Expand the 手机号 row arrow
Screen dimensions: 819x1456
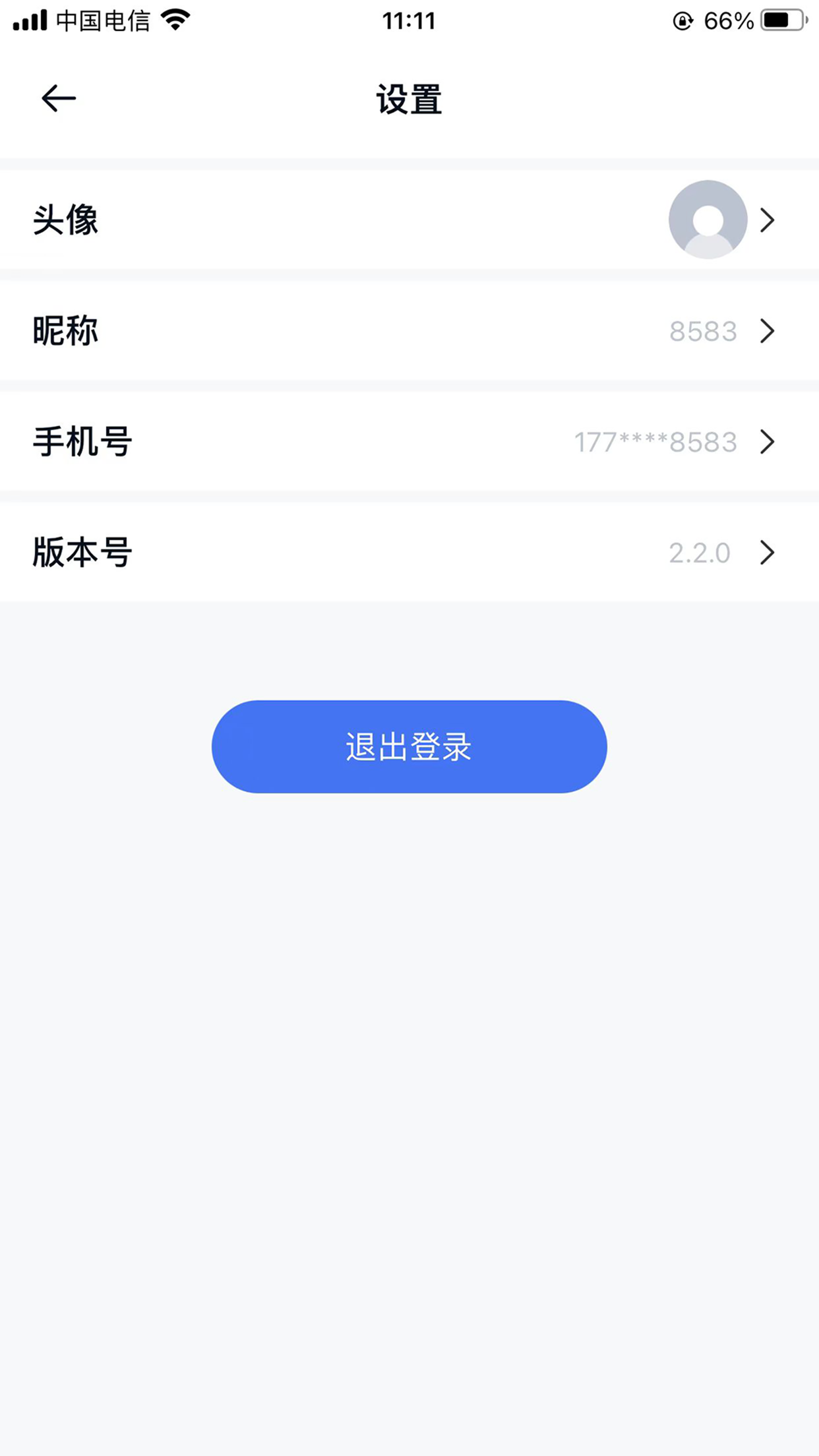coord(767,442)
